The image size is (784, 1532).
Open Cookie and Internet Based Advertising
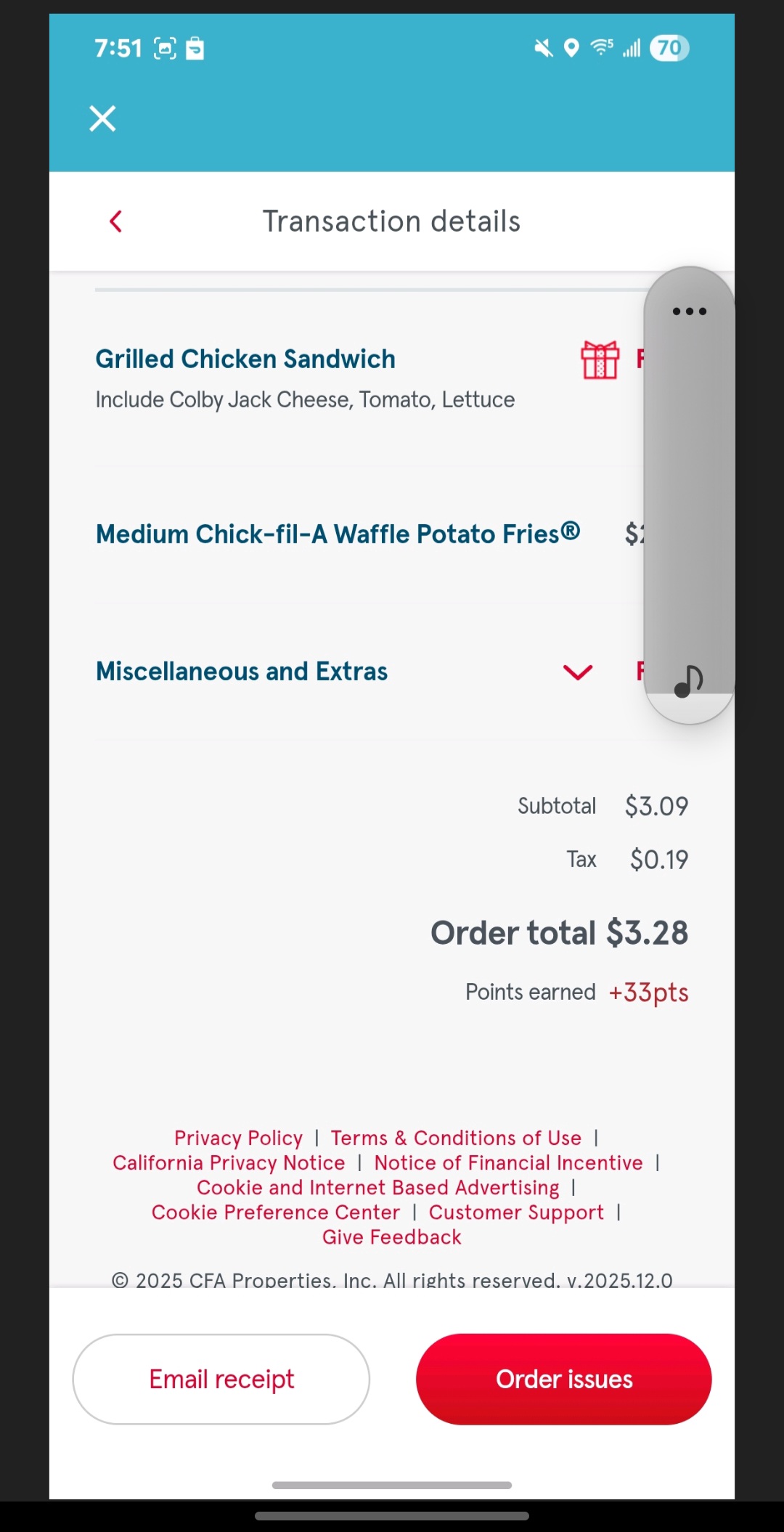coord(378,1187)
